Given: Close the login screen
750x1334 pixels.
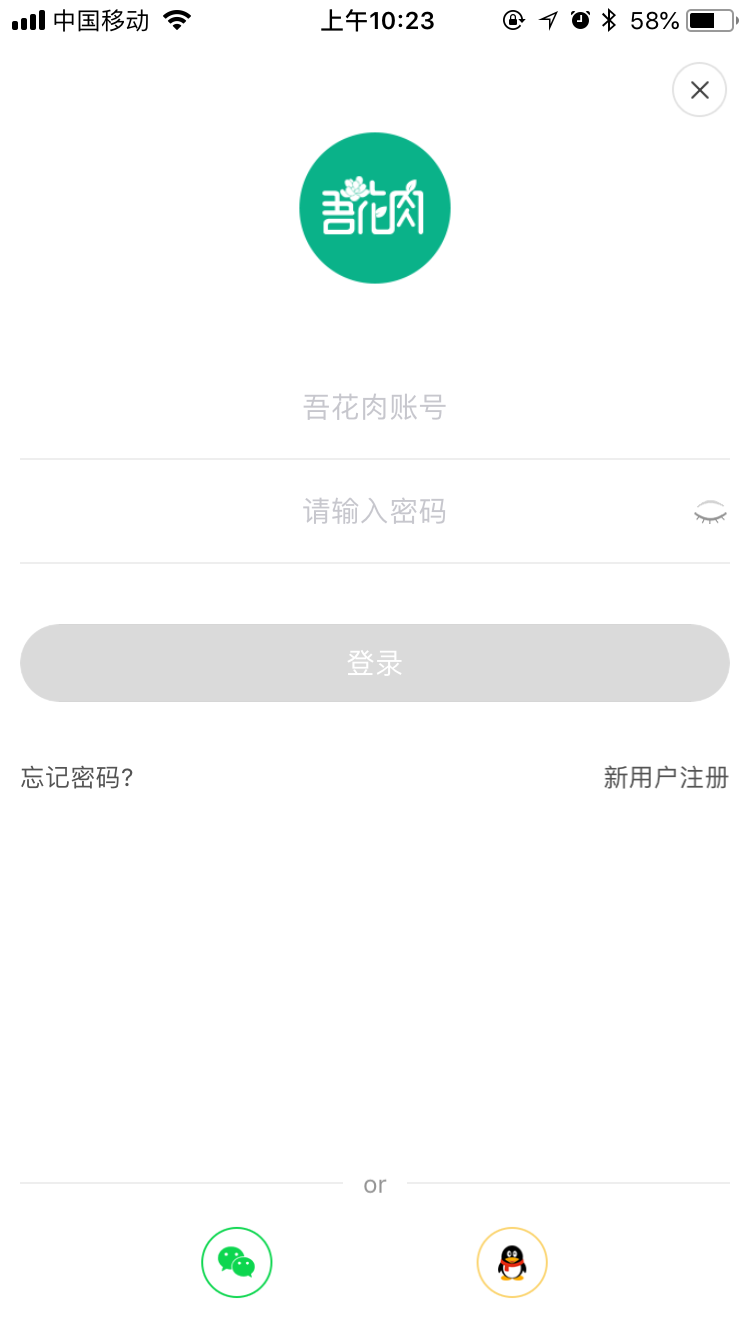Looking at the screenshot, I should click(x=699, y=90).
